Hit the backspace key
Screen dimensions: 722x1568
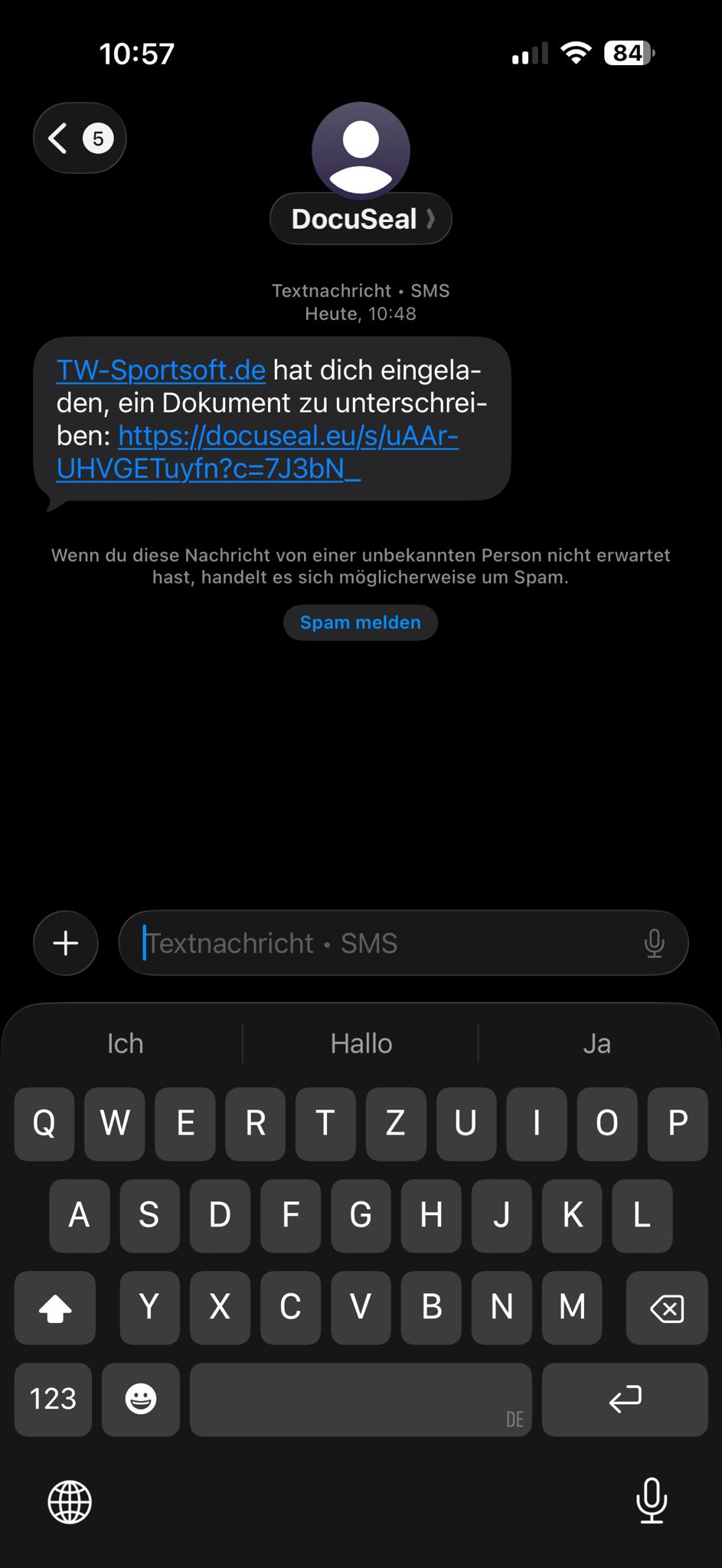tap(666, 1308)
